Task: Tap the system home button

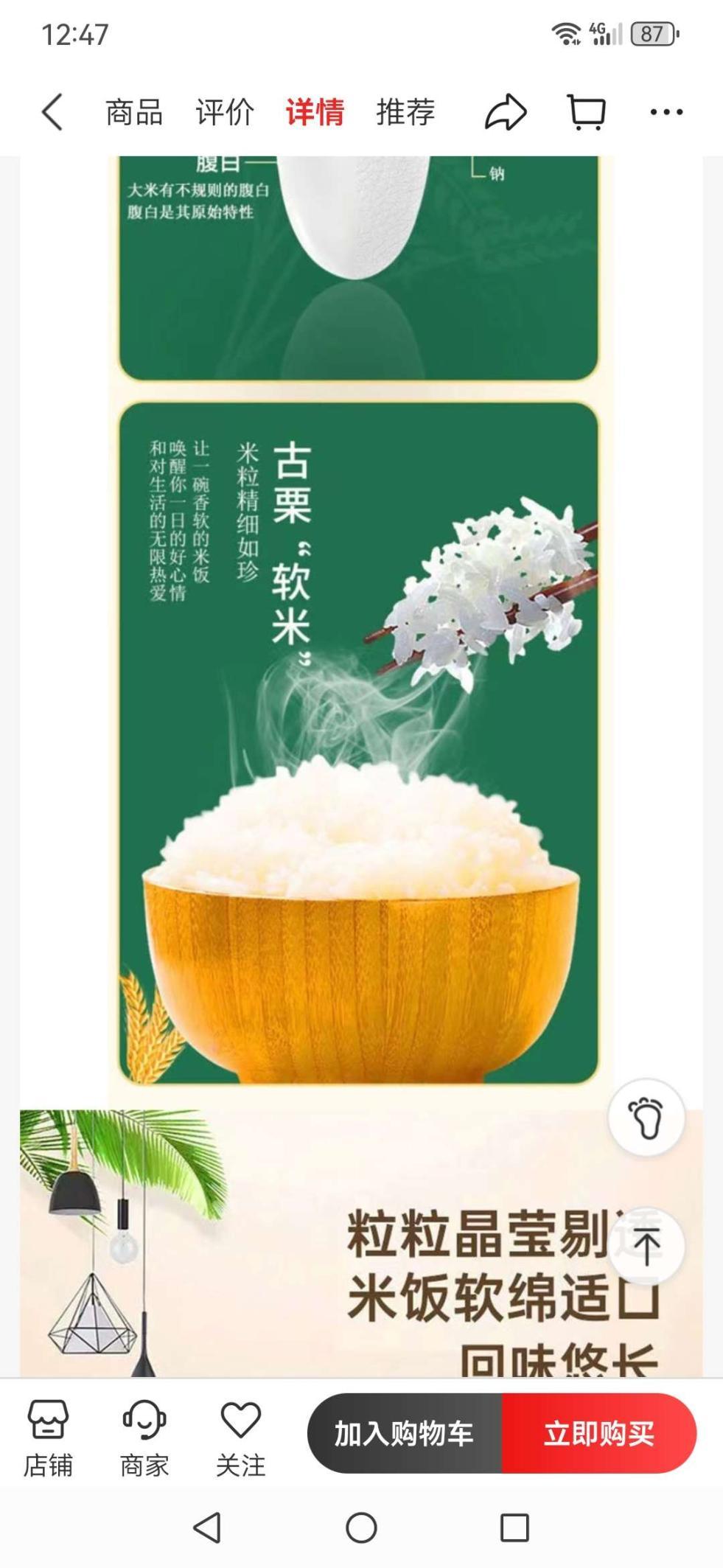Action: 361,1528
